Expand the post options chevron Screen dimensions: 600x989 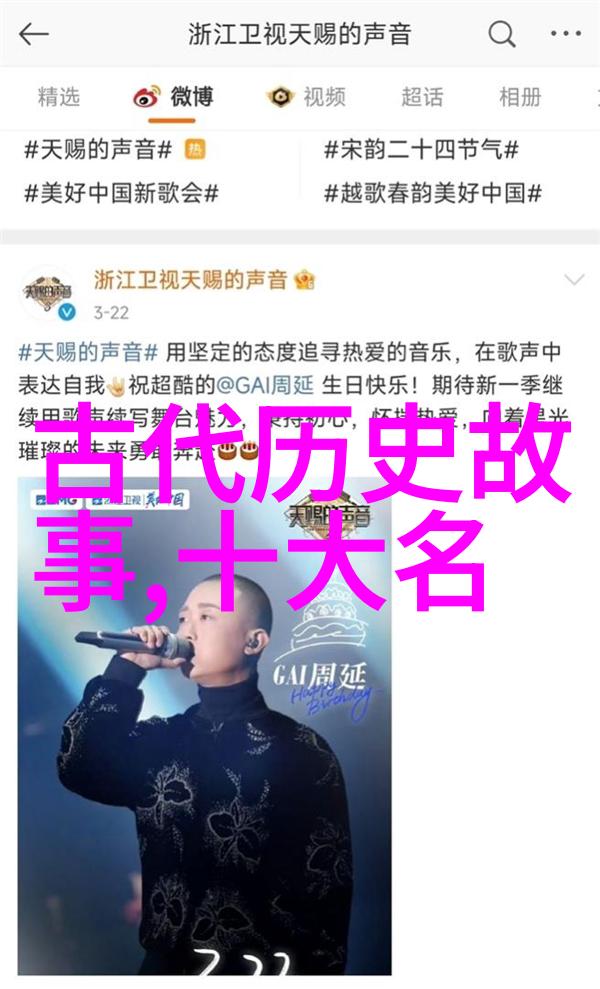click(573, 279)
